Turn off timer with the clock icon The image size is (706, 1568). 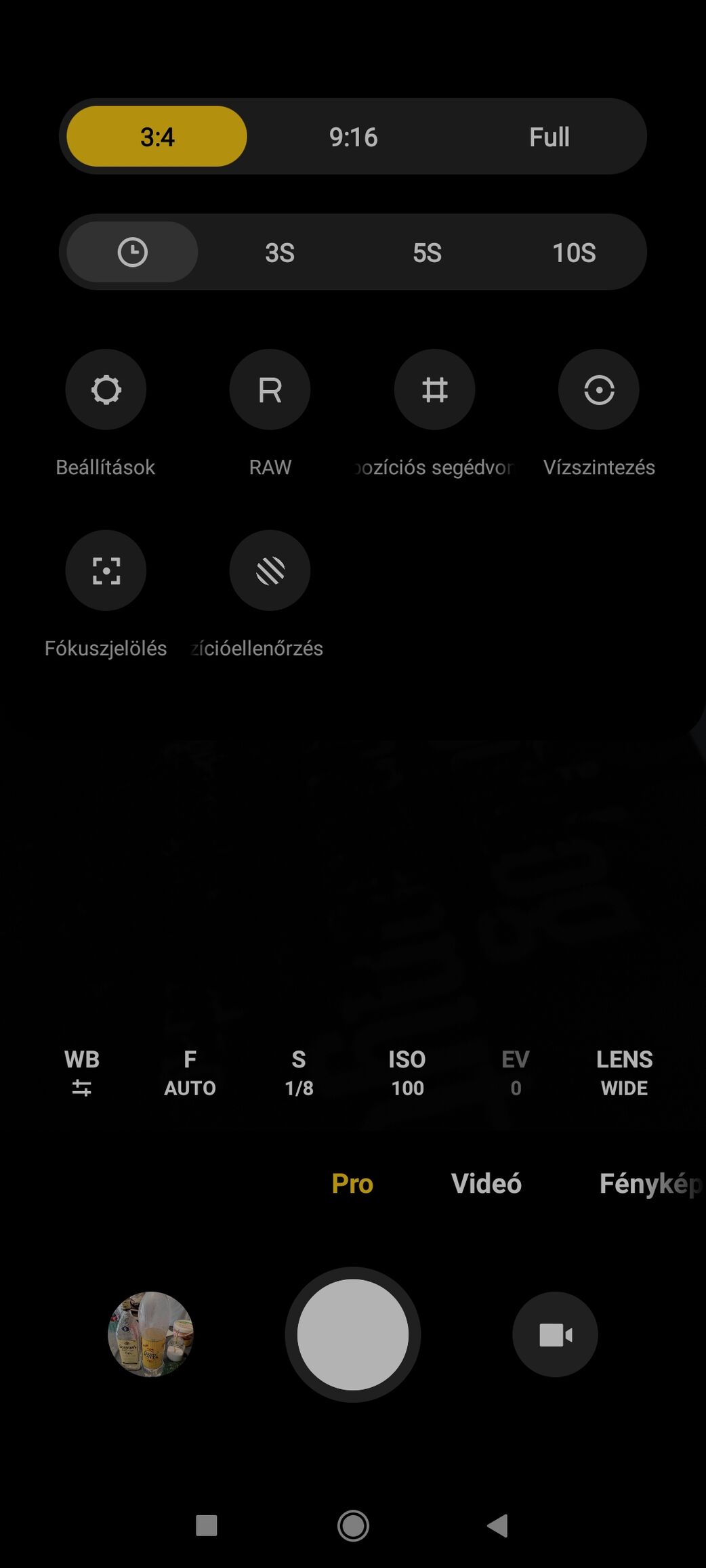tap(132, 253)
